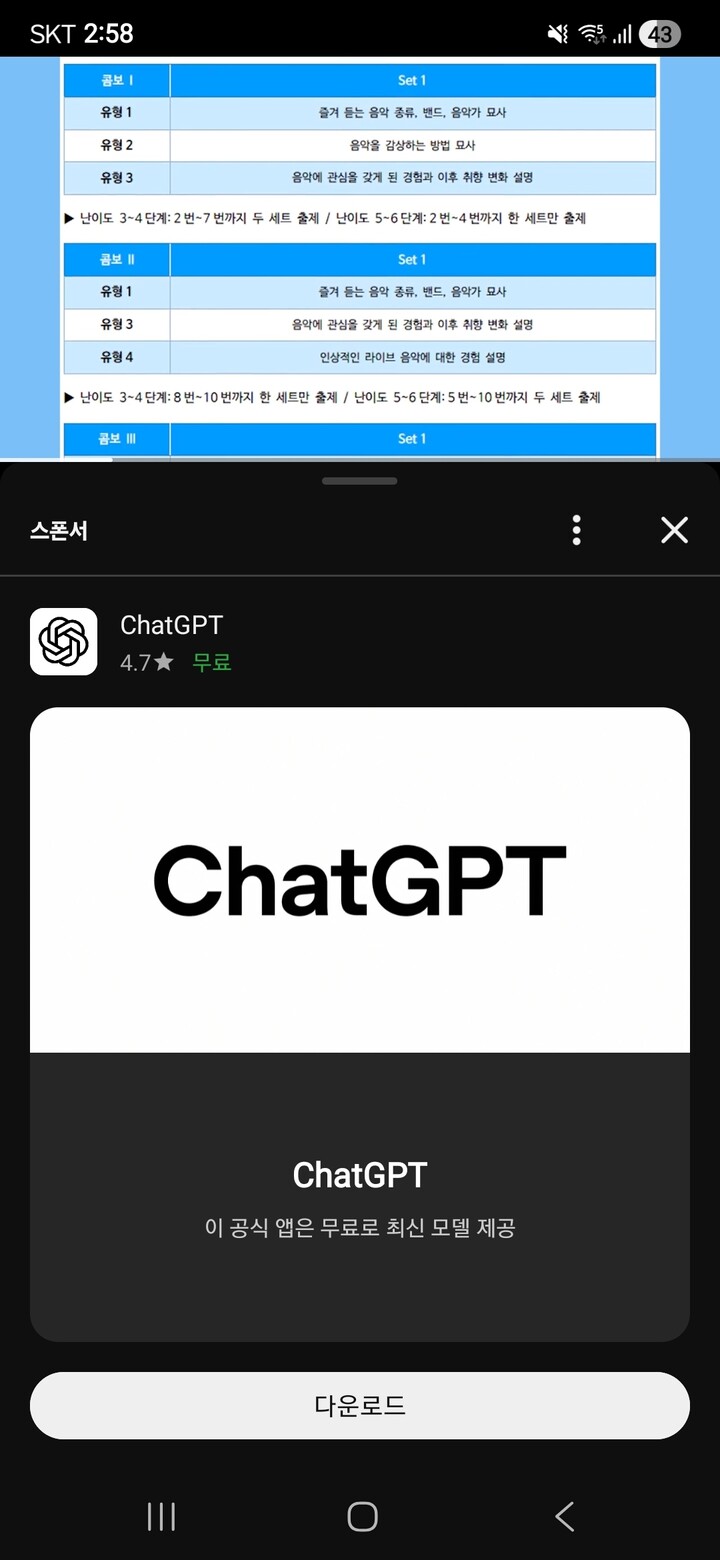This screenshot has width=720, height=1560.
Task: Tap the sheet's drag handle
Action: 360,481
